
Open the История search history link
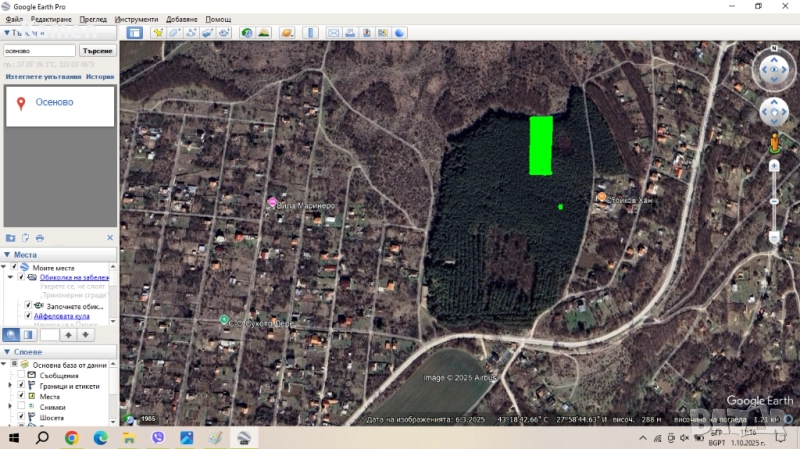[x=100, y=76]
